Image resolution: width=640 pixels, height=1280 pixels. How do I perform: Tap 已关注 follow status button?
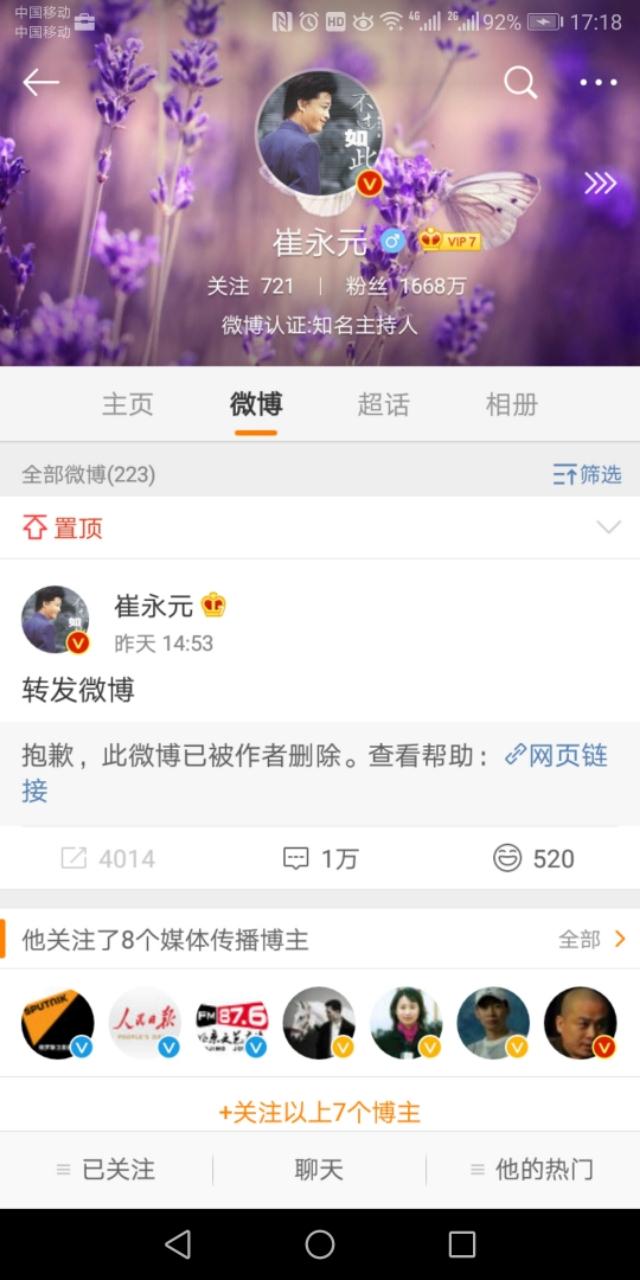pyautogui.click(x=106, y=1169)
